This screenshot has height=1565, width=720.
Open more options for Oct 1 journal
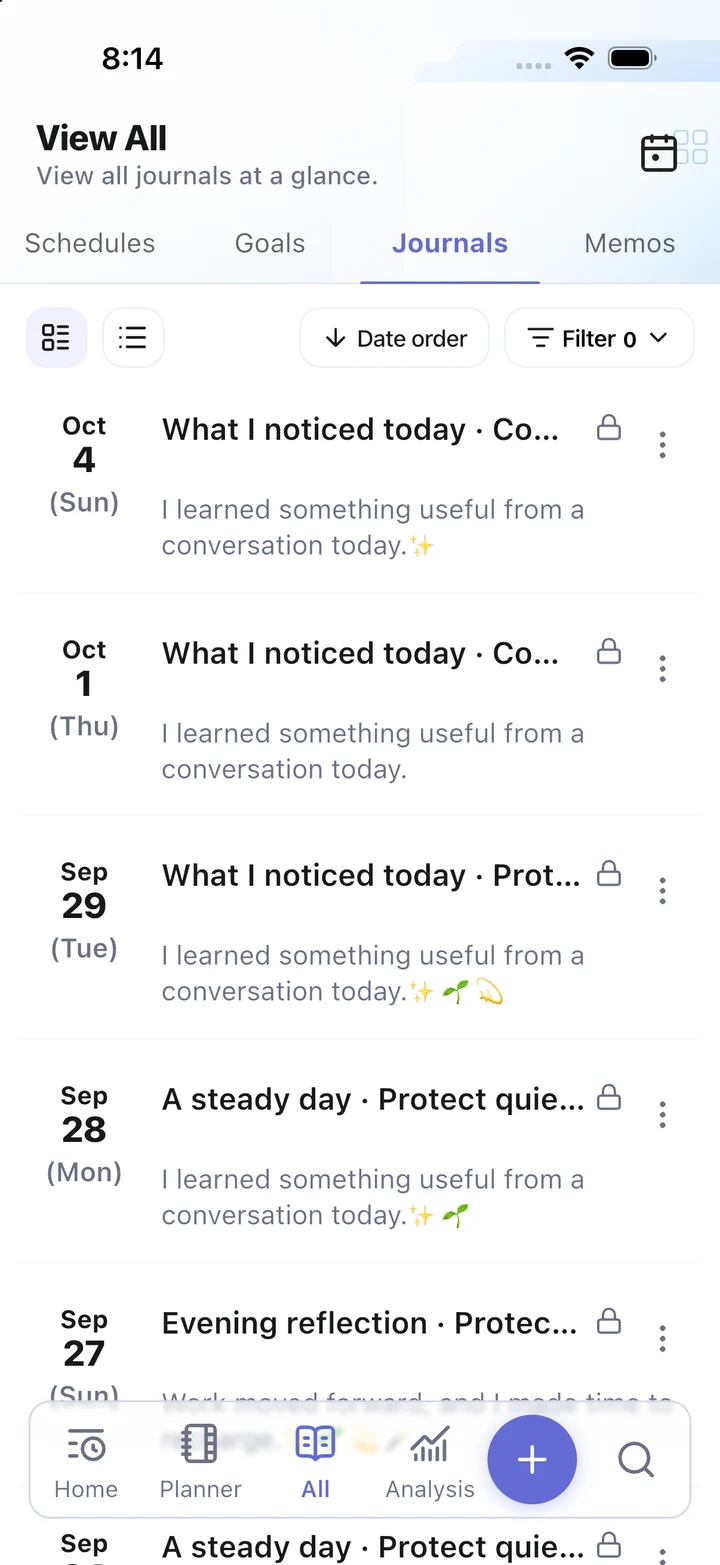point(662,669)
